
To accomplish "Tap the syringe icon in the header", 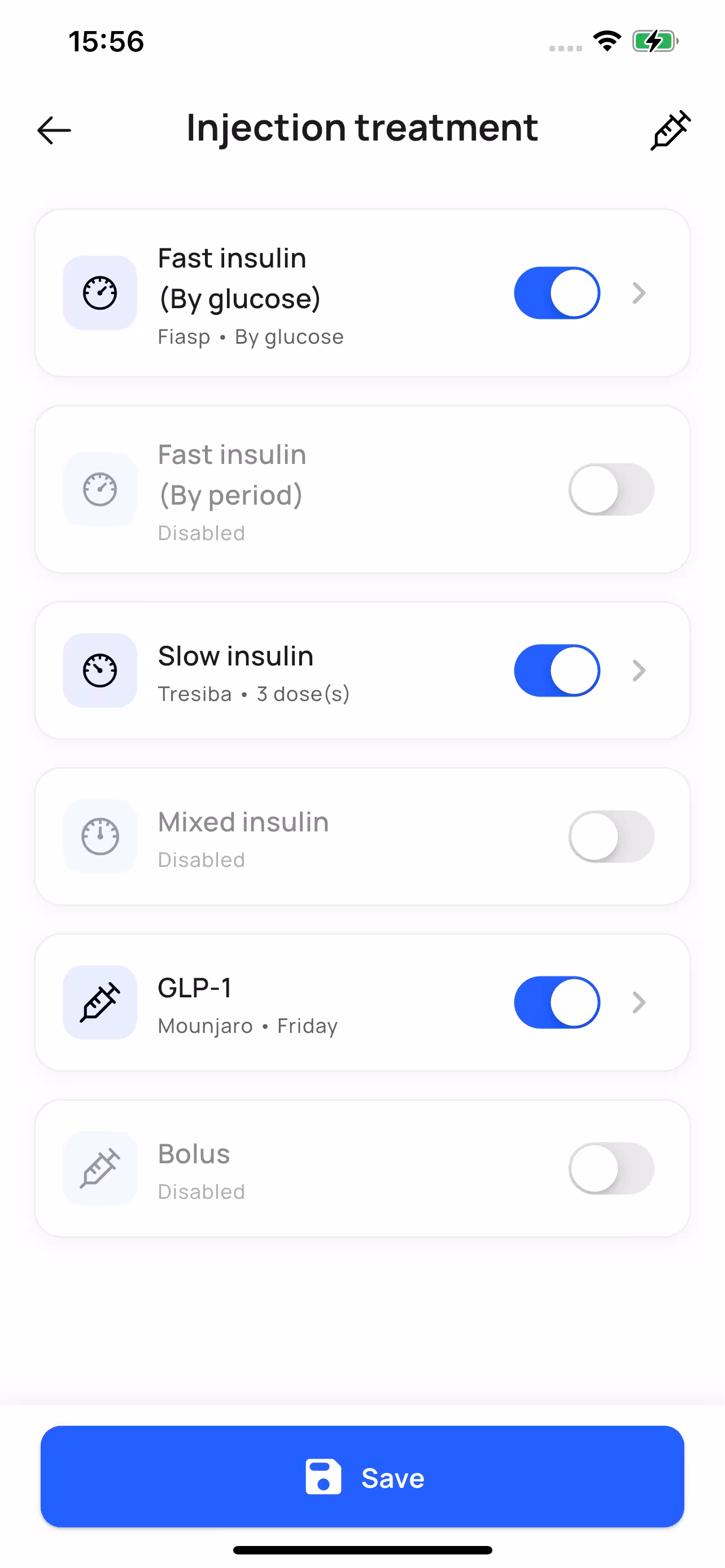I will (x=670, y=130).
